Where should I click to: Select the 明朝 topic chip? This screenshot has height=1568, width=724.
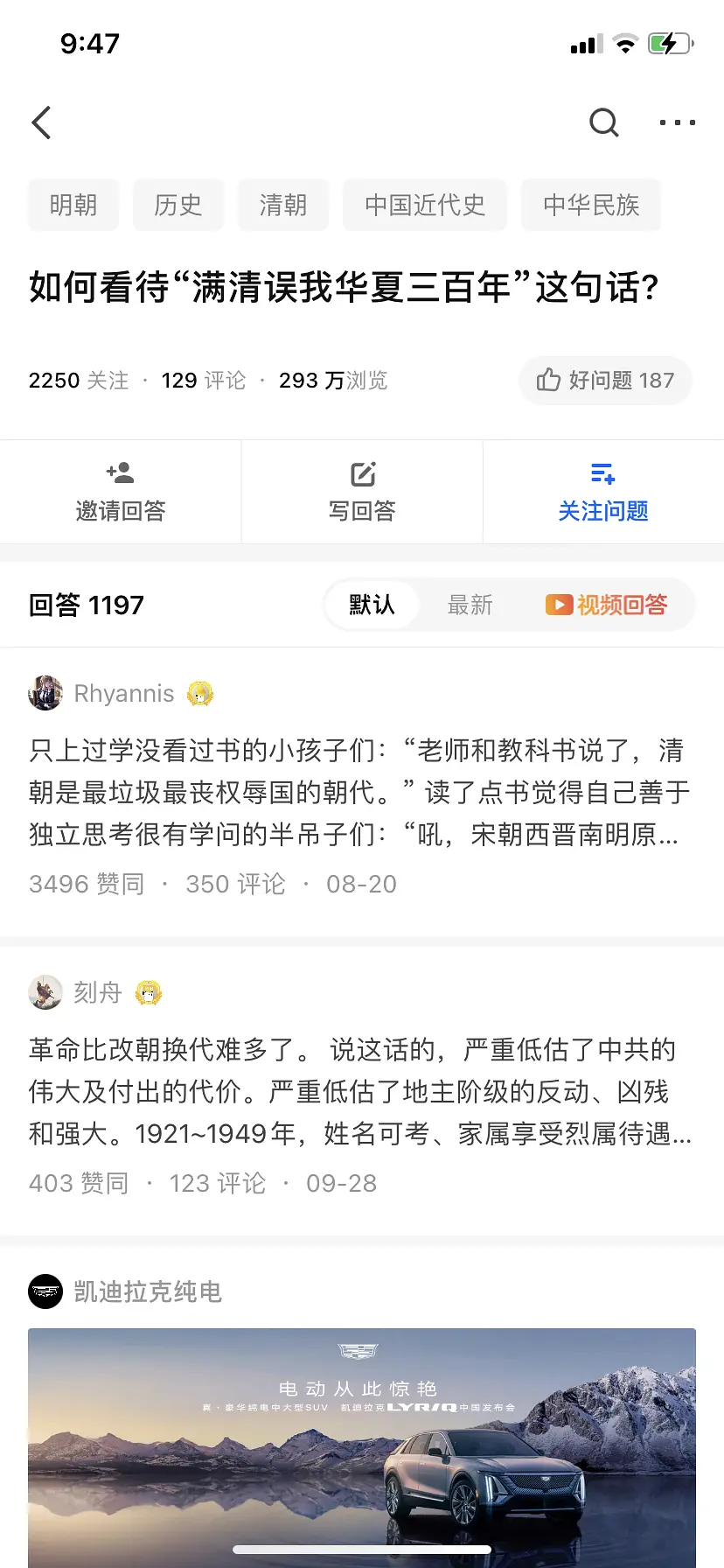[x=73, y=205]
